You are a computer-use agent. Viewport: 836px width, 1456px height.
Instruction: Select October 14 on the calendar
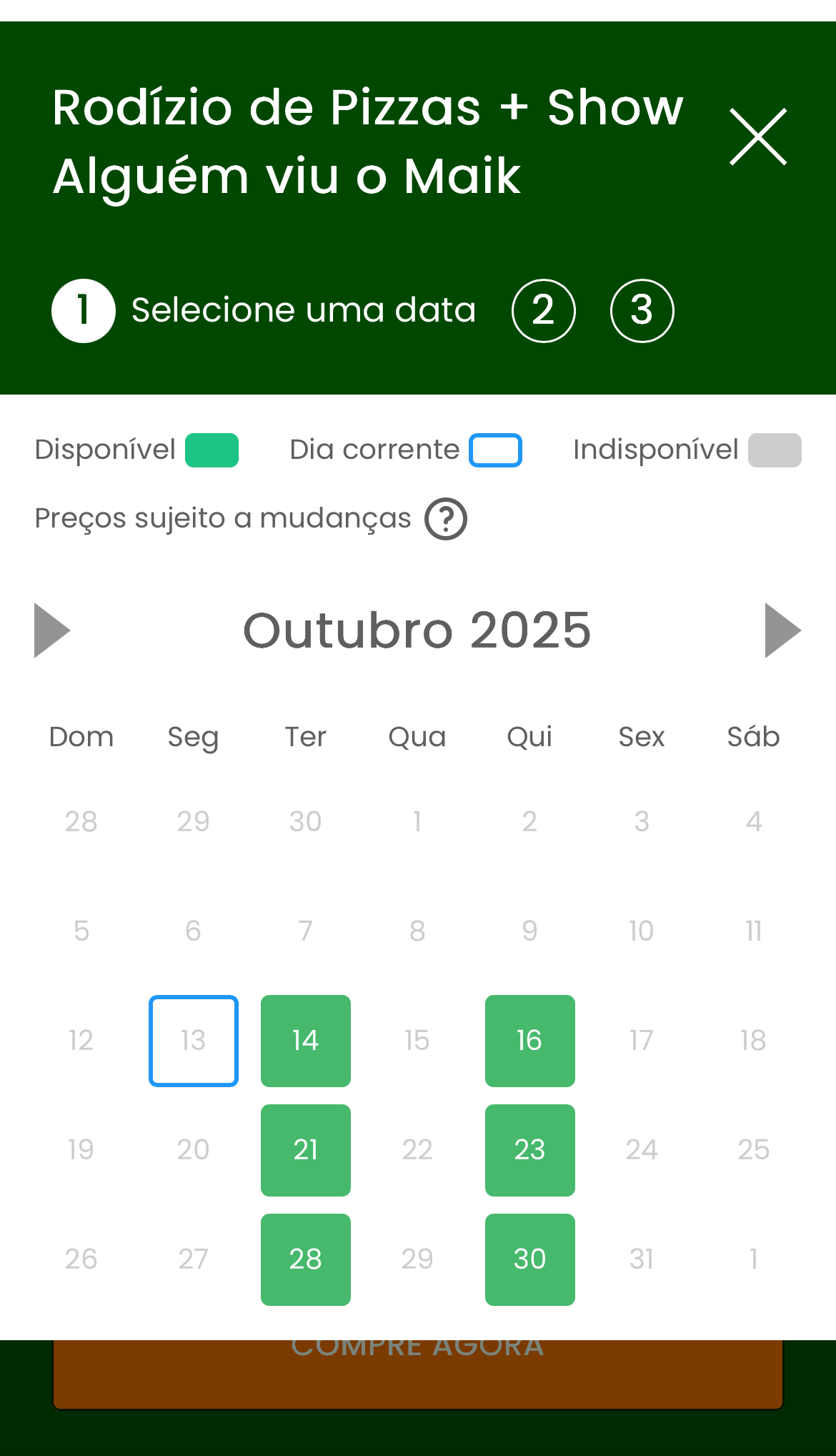pyautogui.click(x=306, y=1041)
